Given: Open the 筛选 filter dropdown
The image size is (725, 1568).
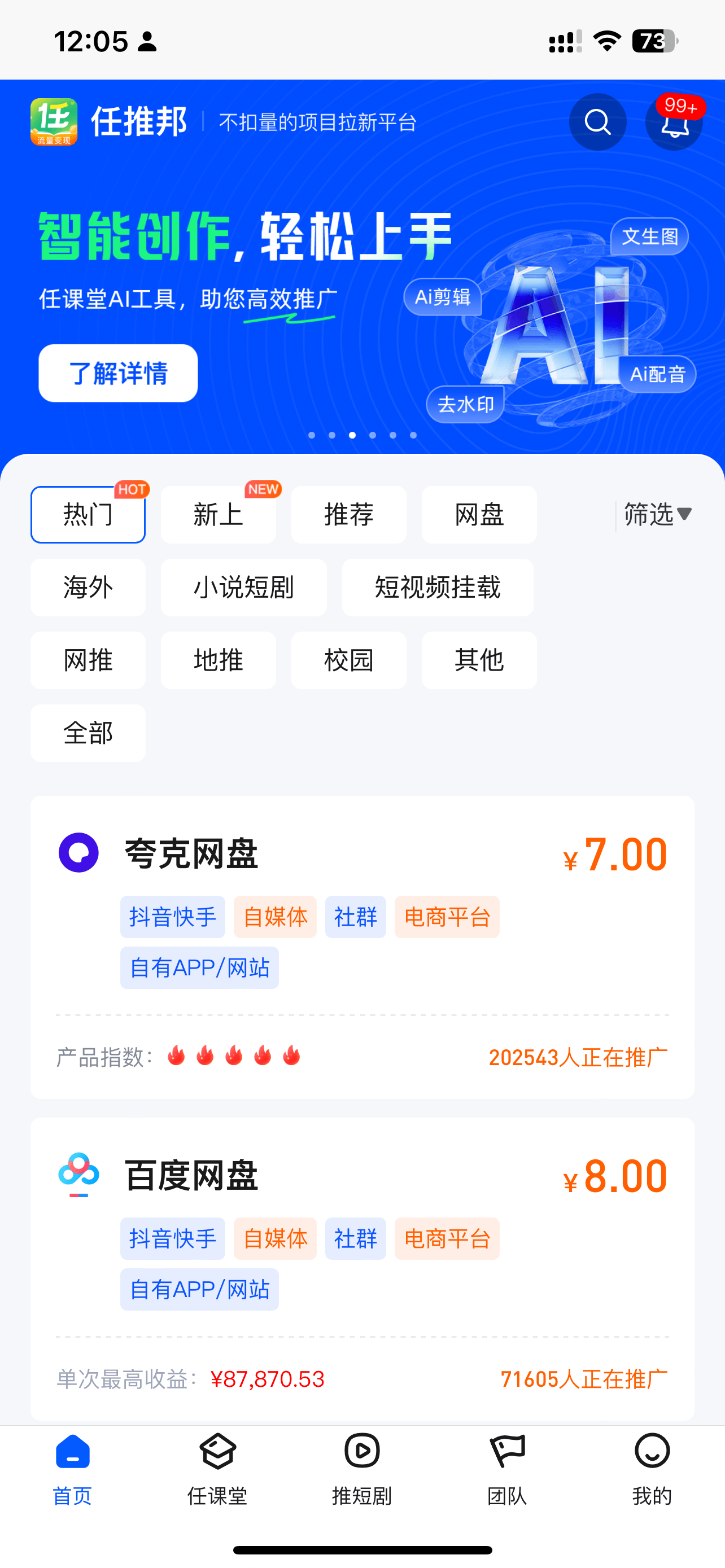Looking at the screenshot, I should point(657,515).
